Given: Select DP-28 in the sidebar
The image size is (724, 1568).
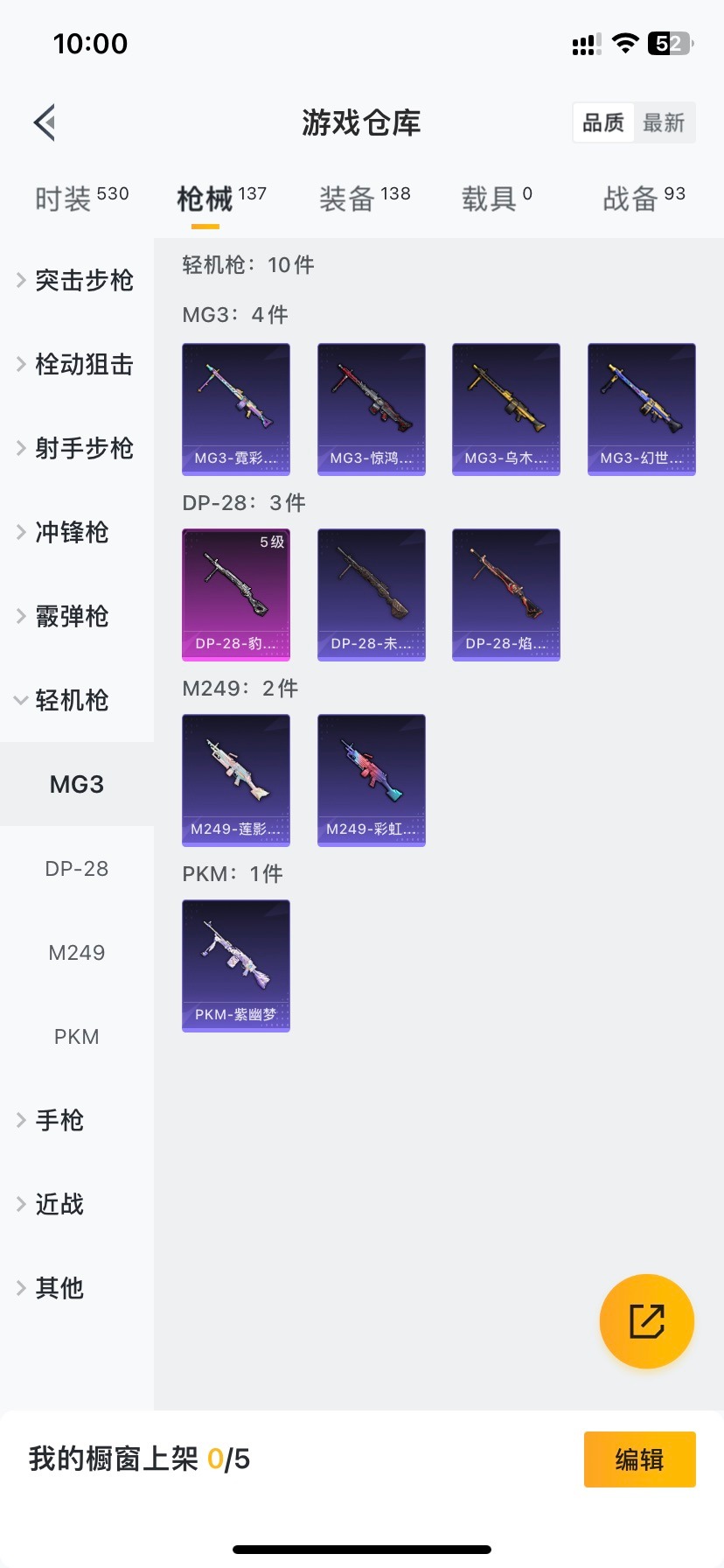Looking at the screenshot, I should coord(77,868).
